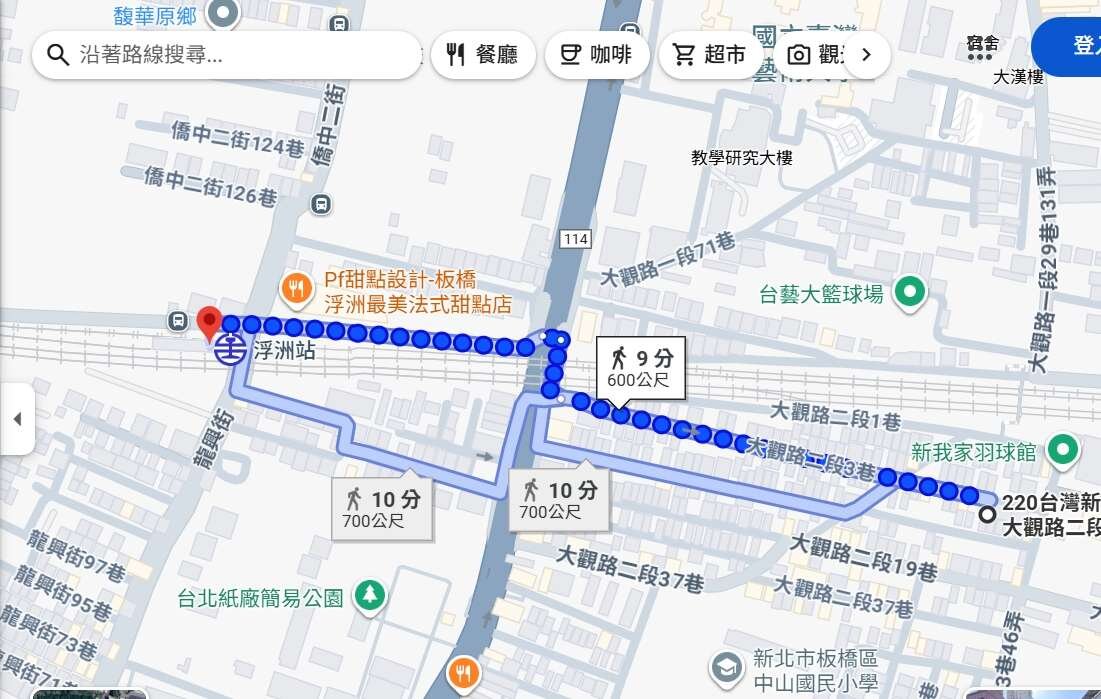Choose the 10 分 route near 大觀路二段37巷

pyautogui.click(x=559, y=498)
